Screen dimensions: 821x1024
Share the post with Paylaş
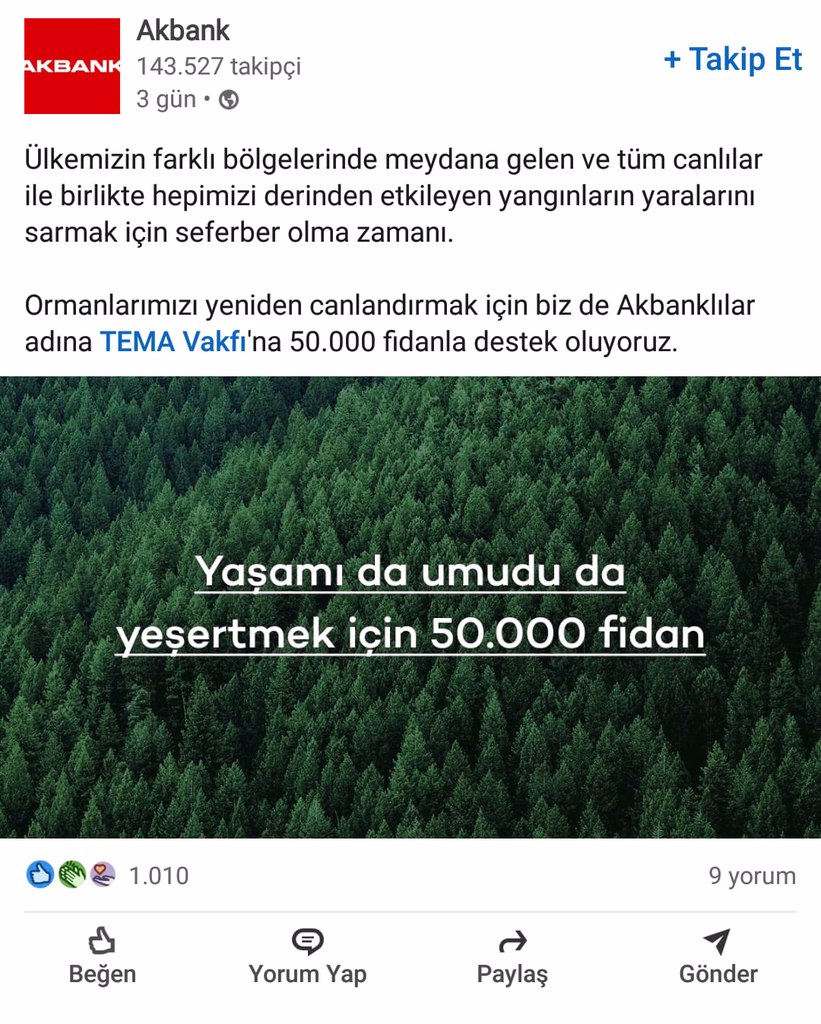[x=513, y=955]
